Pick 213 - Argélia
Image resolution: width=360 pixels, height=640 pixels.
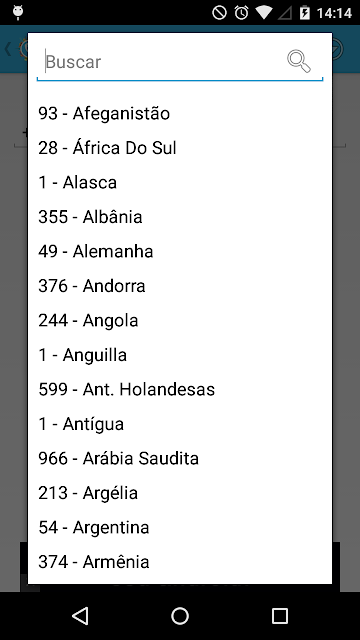[180, 493]
